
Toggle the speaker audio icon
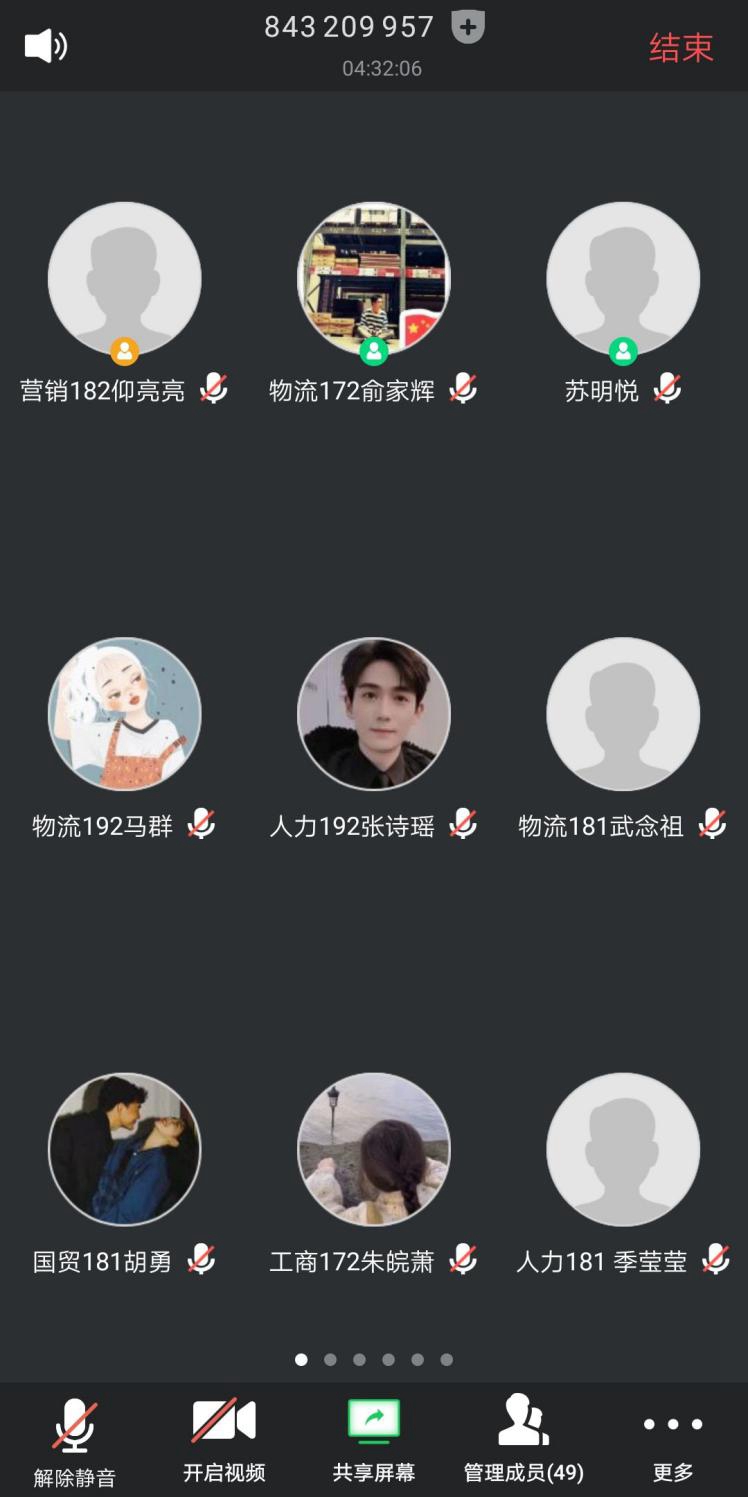pyautogui.click(x=45, y=46)
